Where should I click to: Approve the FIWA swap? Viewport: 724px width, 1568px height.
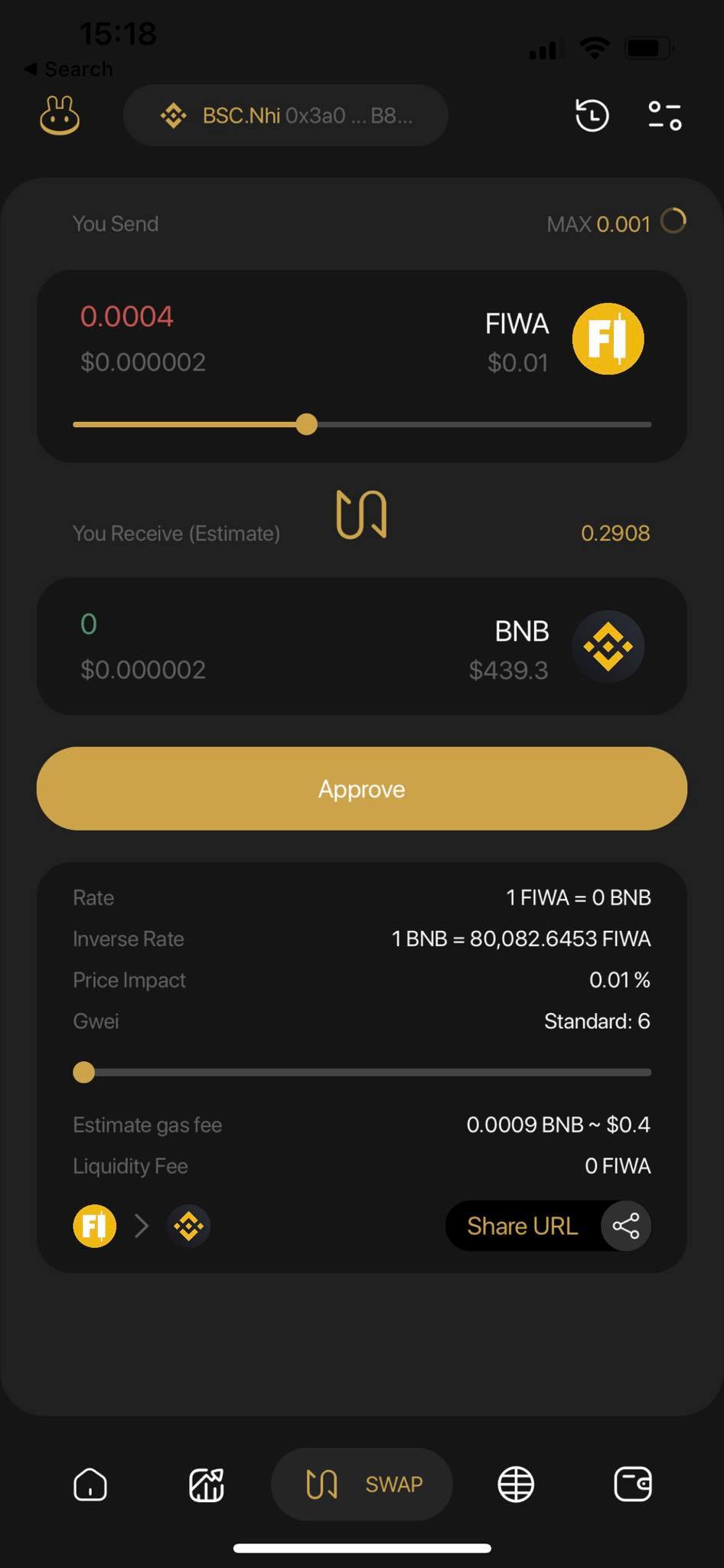click(x=361, y=789)
